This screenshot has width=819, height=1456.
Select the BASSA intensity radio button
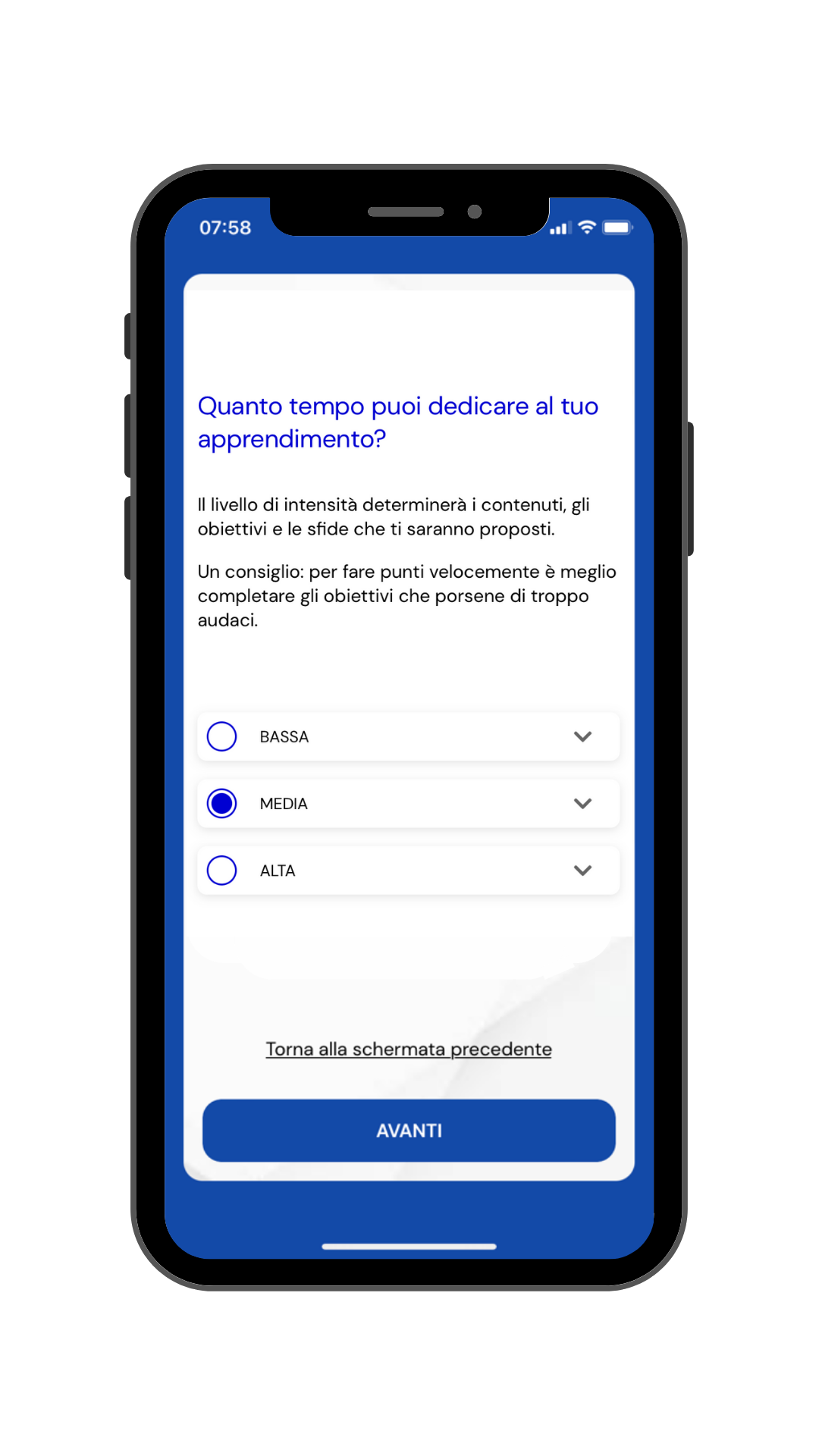tap(222, 736)
